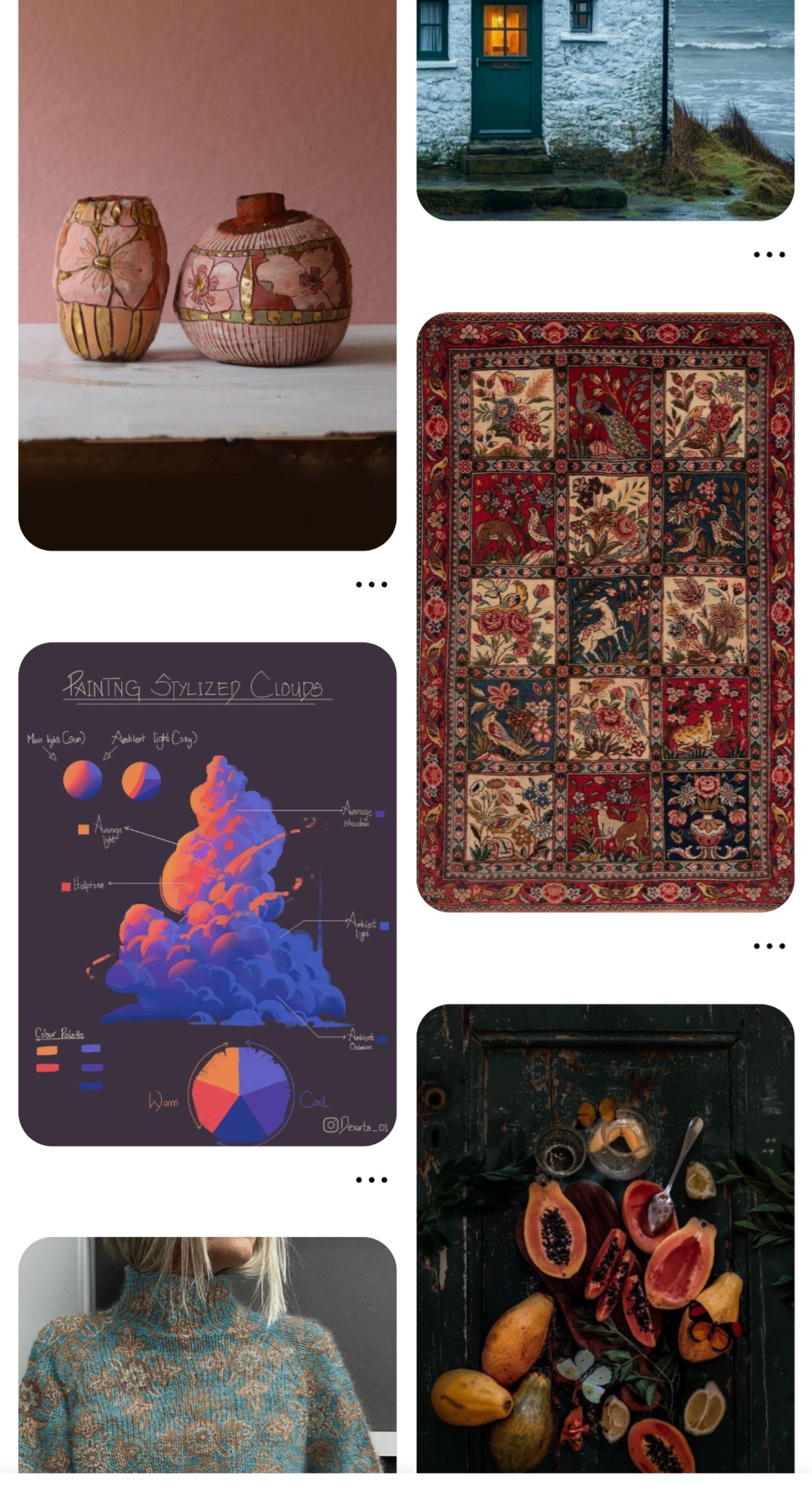Open the Painting Stylized Clouds pin
The height and width of the screenshot is (1491, 812).
(x=207, y=893)
